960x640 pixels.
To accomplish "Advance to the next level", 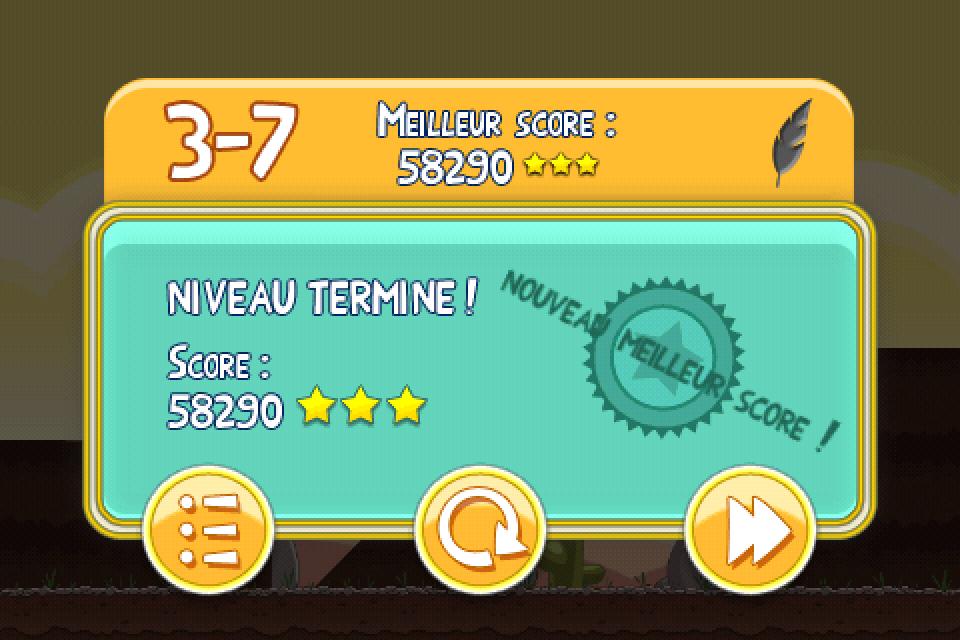I will click(751, 527).
